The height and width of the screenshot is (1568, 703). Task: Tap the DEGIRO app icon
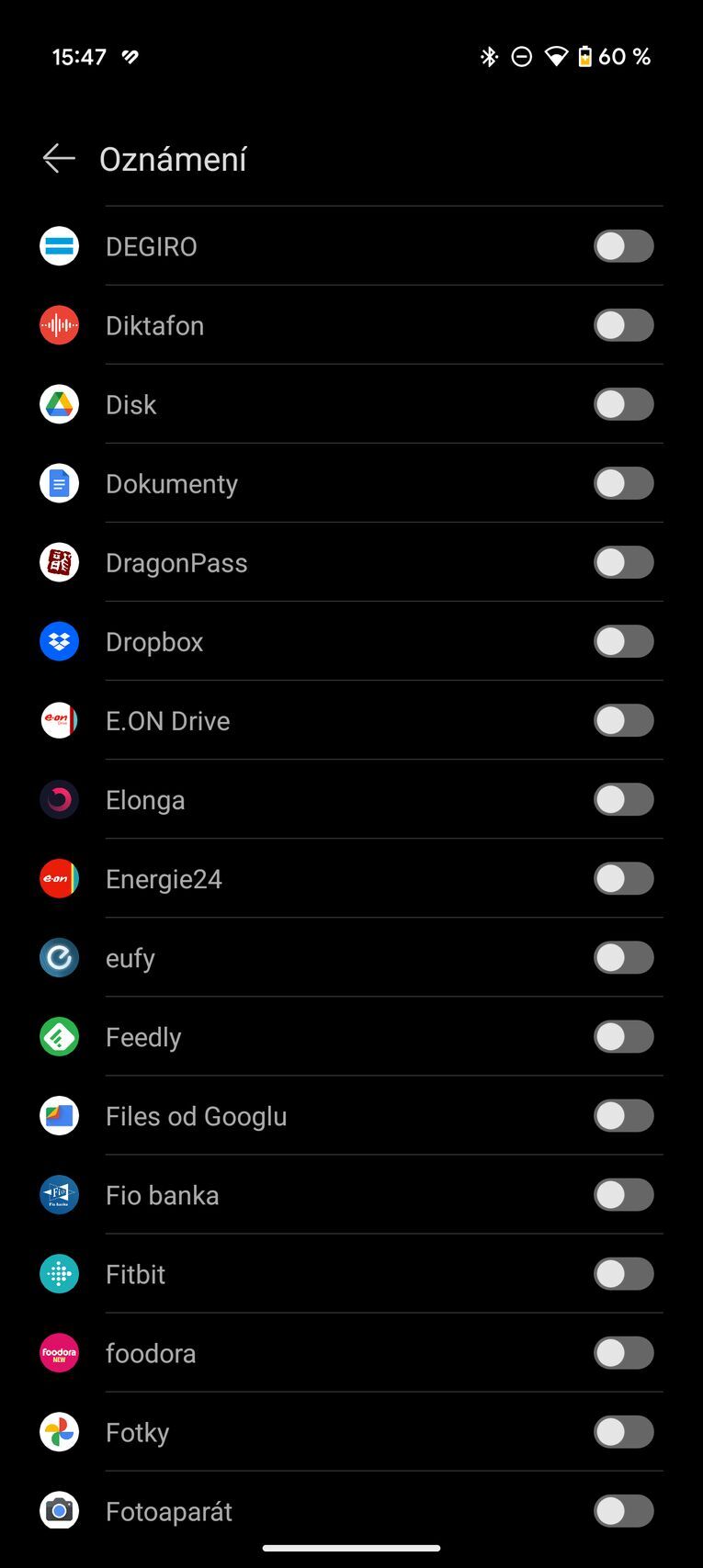(59, 245)
